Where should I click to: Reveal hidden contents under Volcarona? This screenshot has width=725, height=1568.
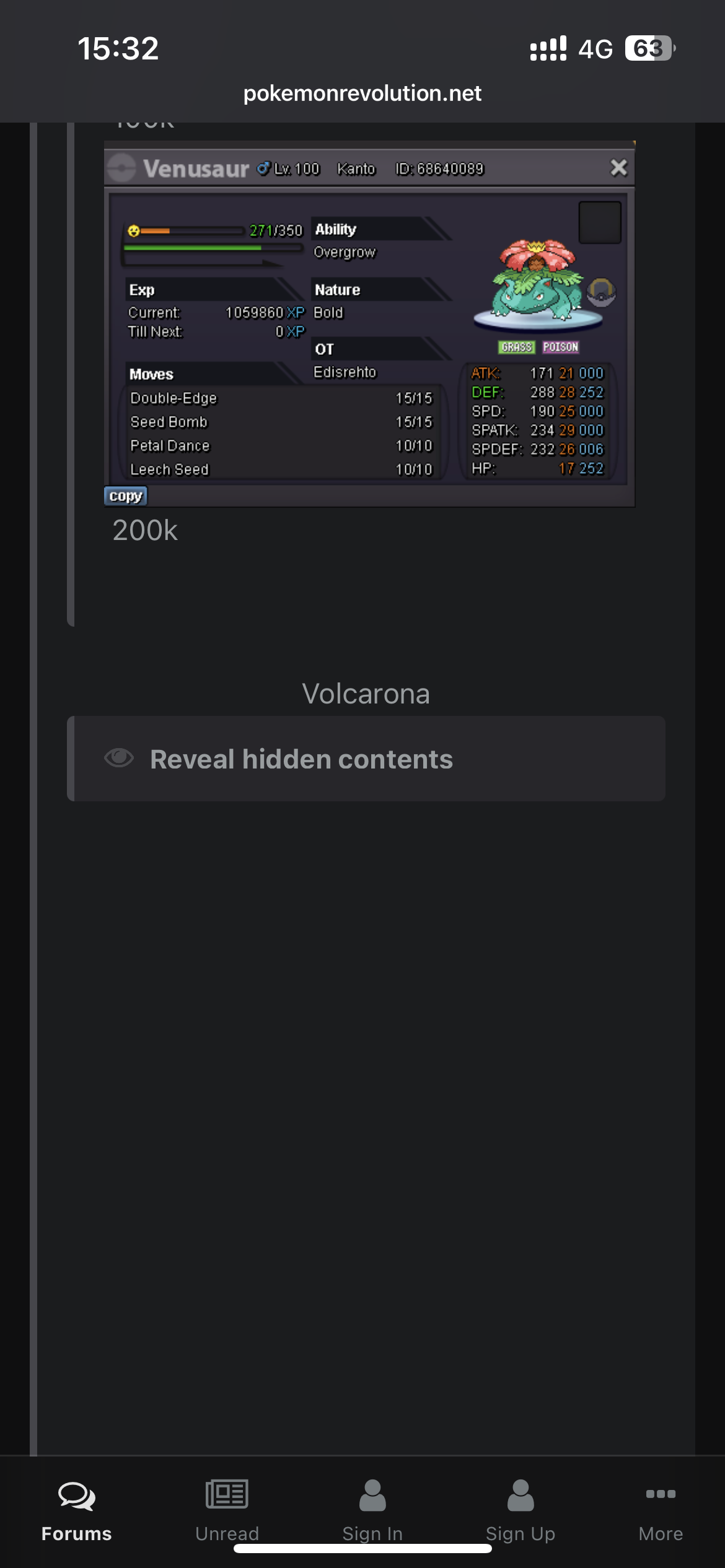pyautogui.click(x=366, y=759)
